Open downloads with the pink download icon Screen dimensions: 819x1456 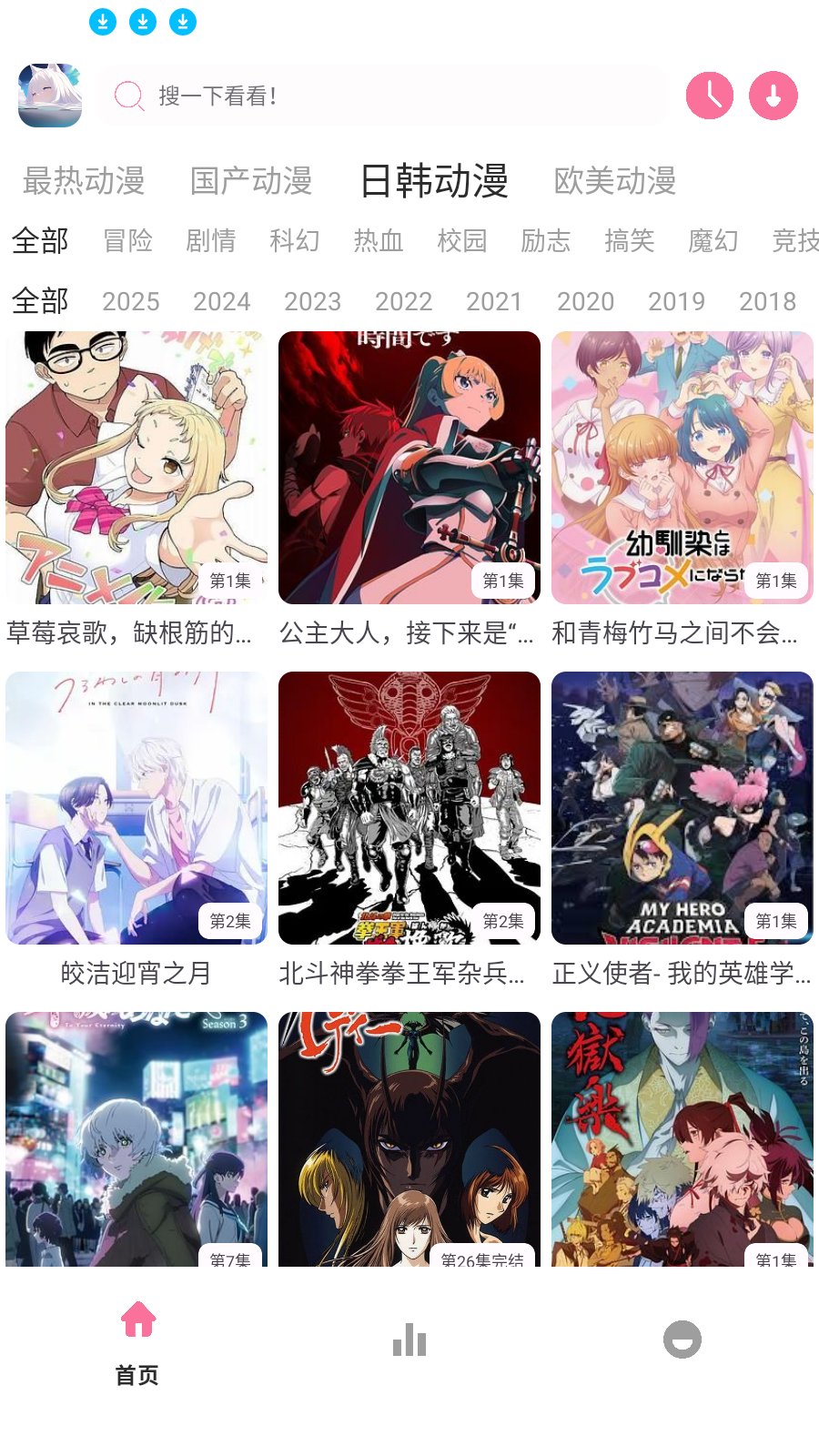click(x=772, y=95)
